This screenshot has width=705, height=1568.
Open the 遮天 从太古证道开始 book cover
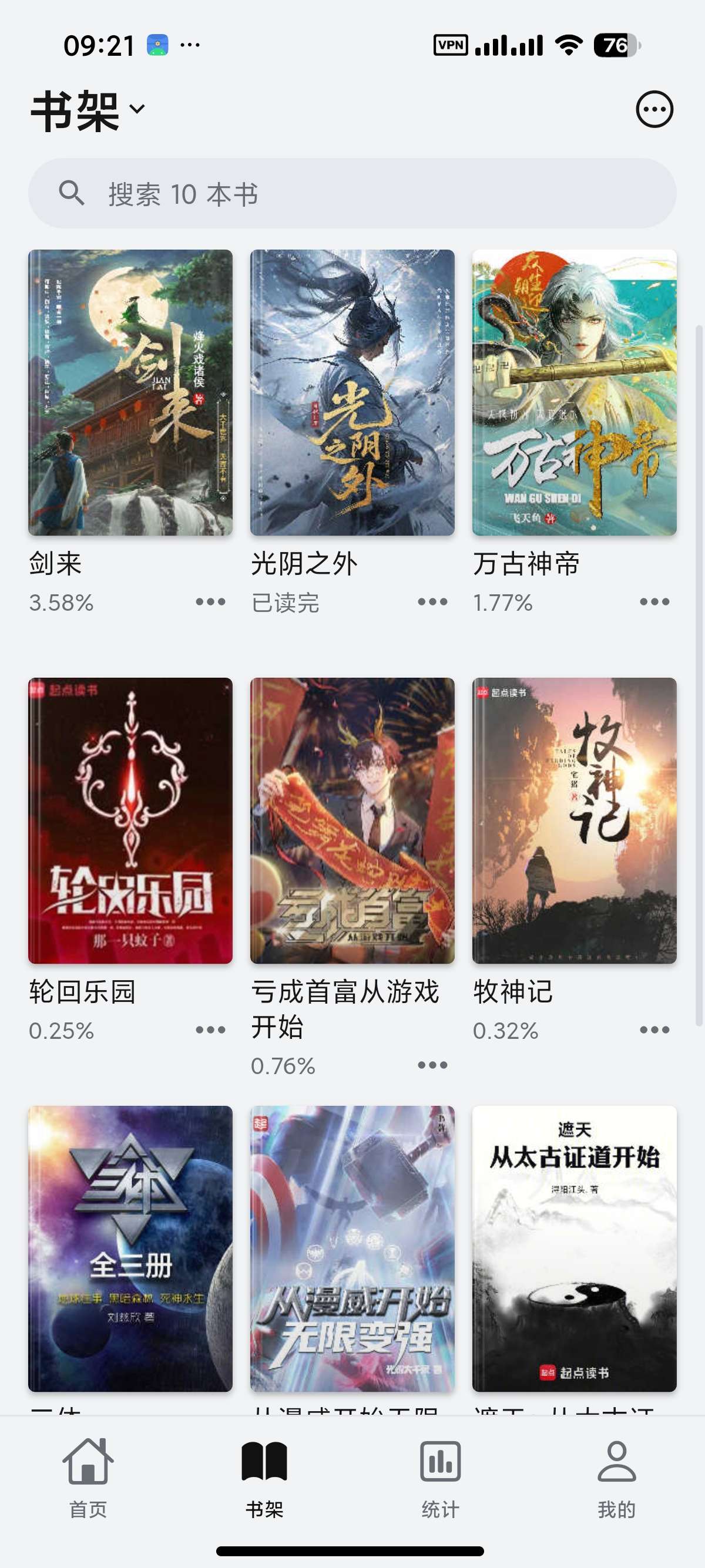pos(575,1249)
